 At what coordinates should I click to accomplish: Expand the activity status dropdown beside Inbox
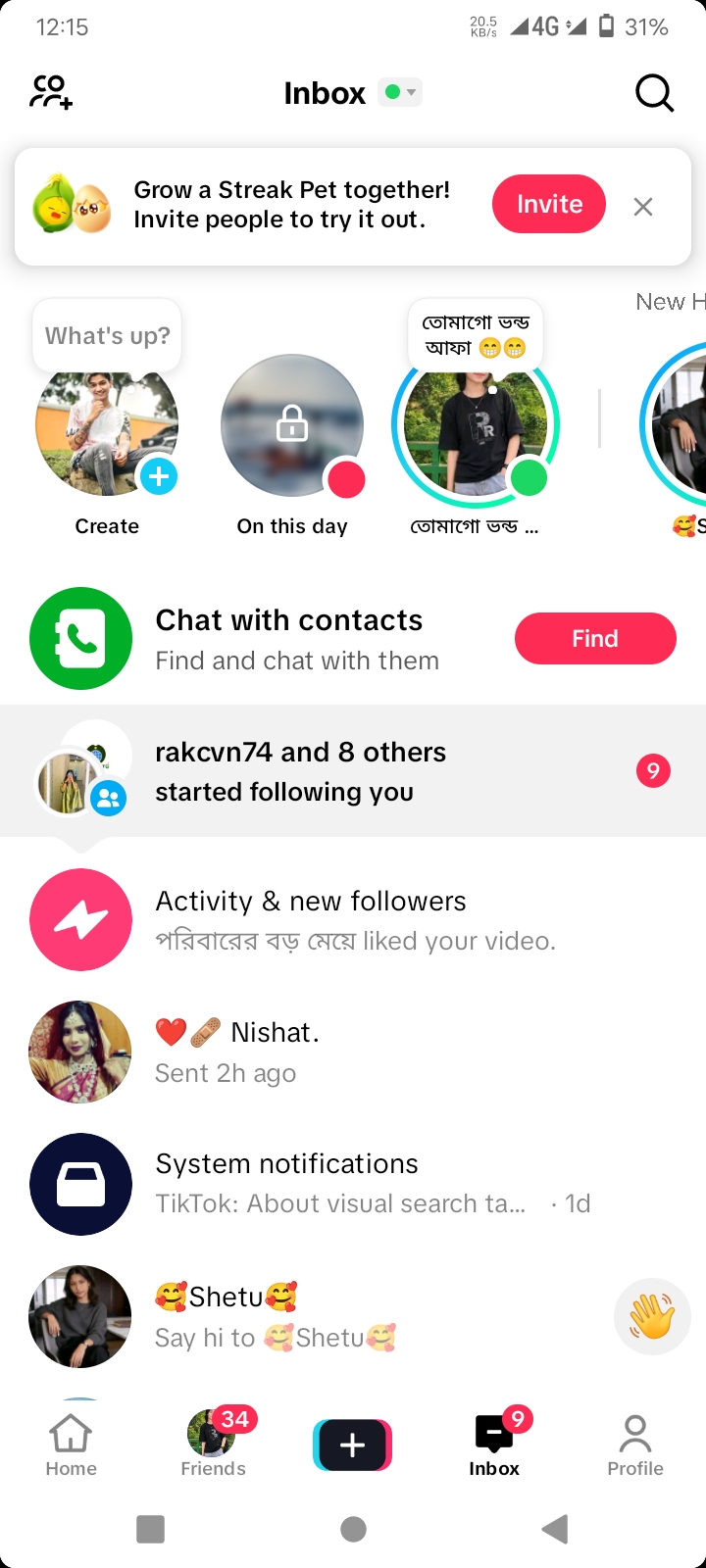[400, 92]
